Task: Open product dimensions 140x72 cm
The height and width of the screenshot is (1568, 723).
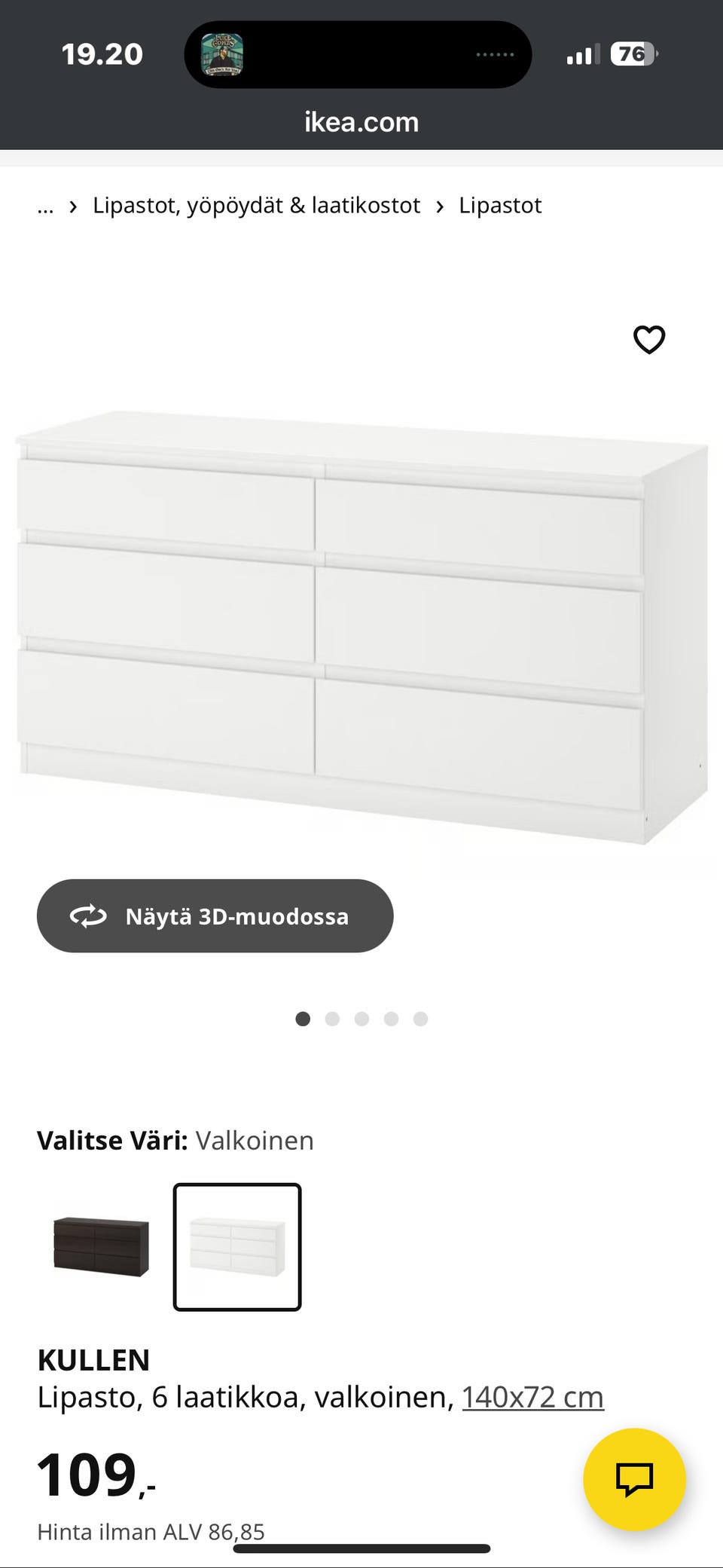Action: (532, 1395)
